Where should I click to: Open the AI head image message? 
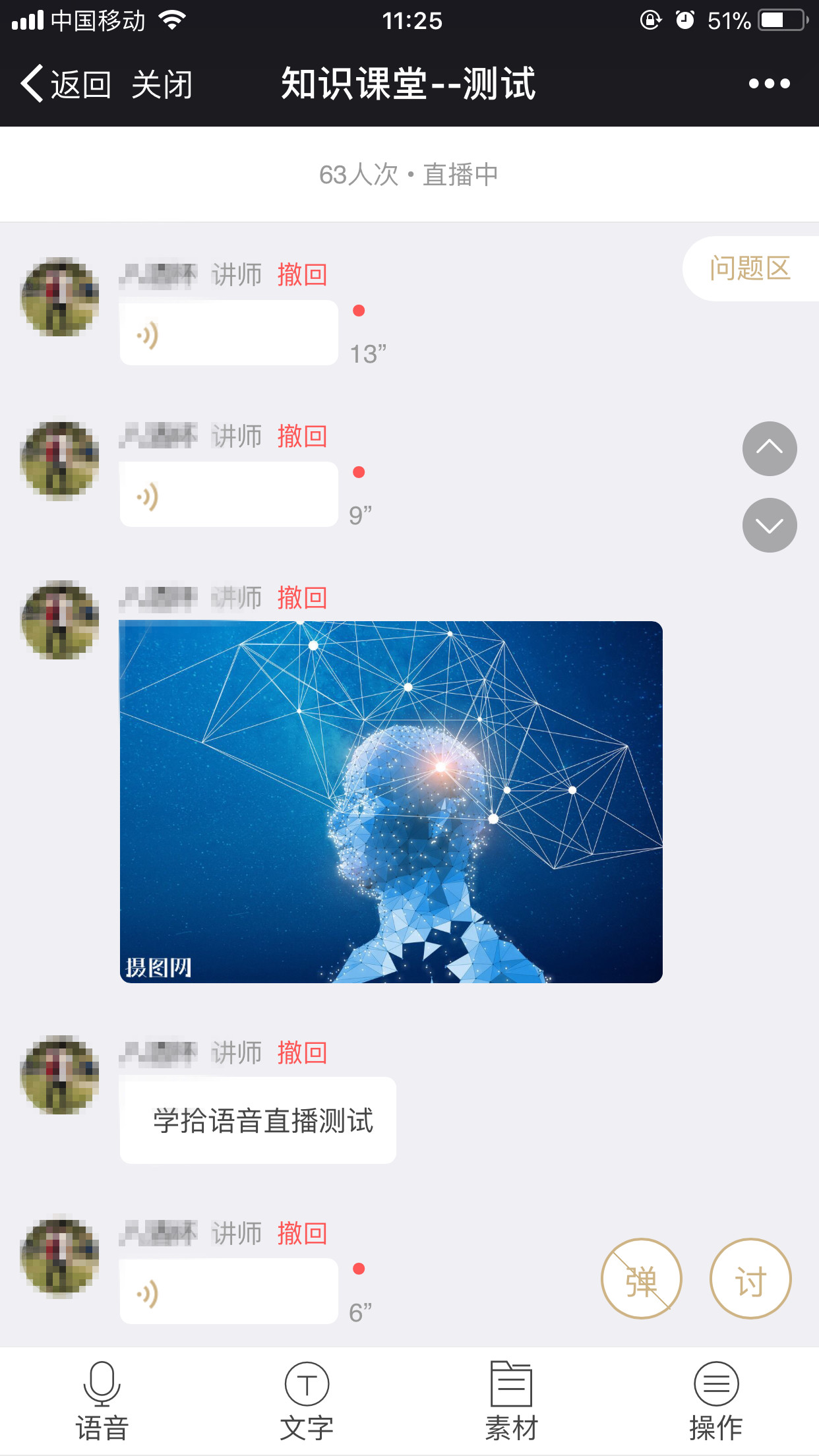[x=391, y=802]
